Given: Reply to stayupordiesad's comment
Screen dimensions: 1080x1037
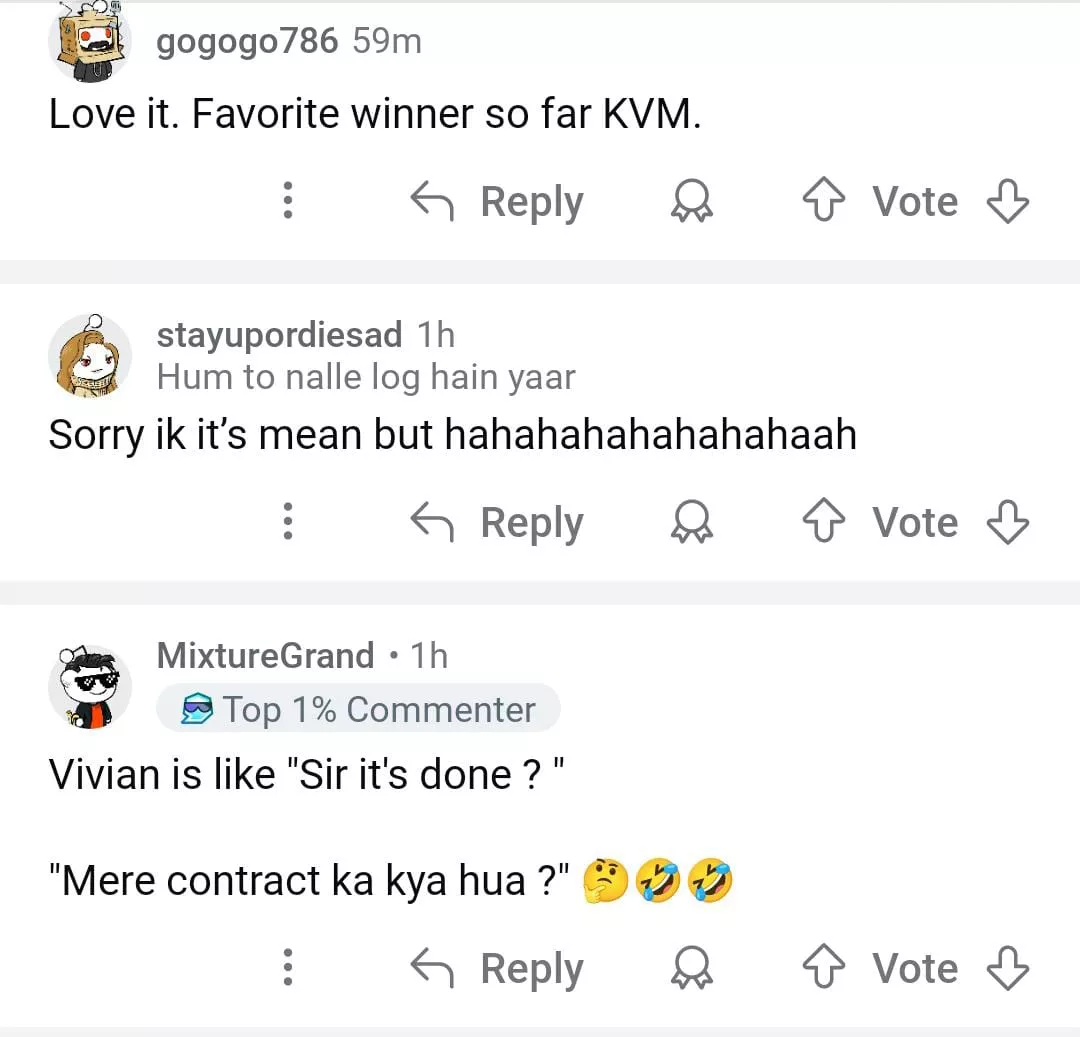Looking at the screenshot, I should click(498, 524).
